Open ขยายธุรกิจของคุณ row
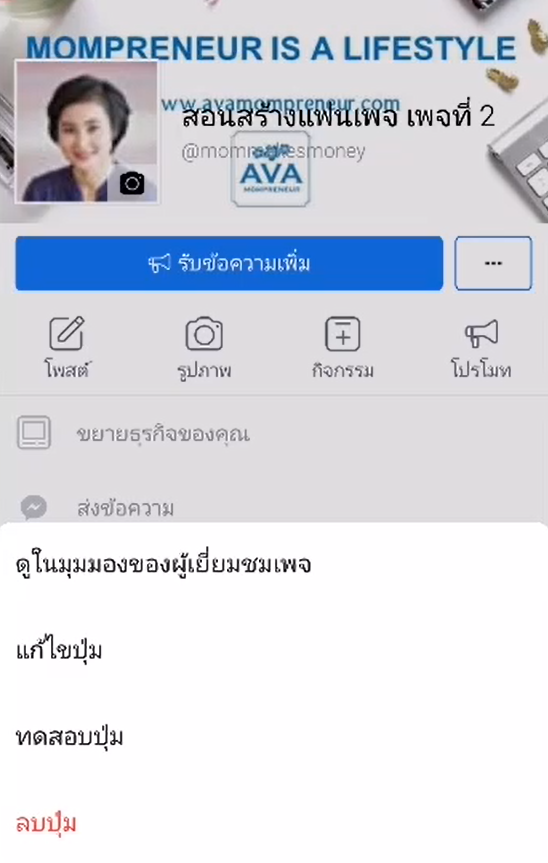 tap(274, 433)
